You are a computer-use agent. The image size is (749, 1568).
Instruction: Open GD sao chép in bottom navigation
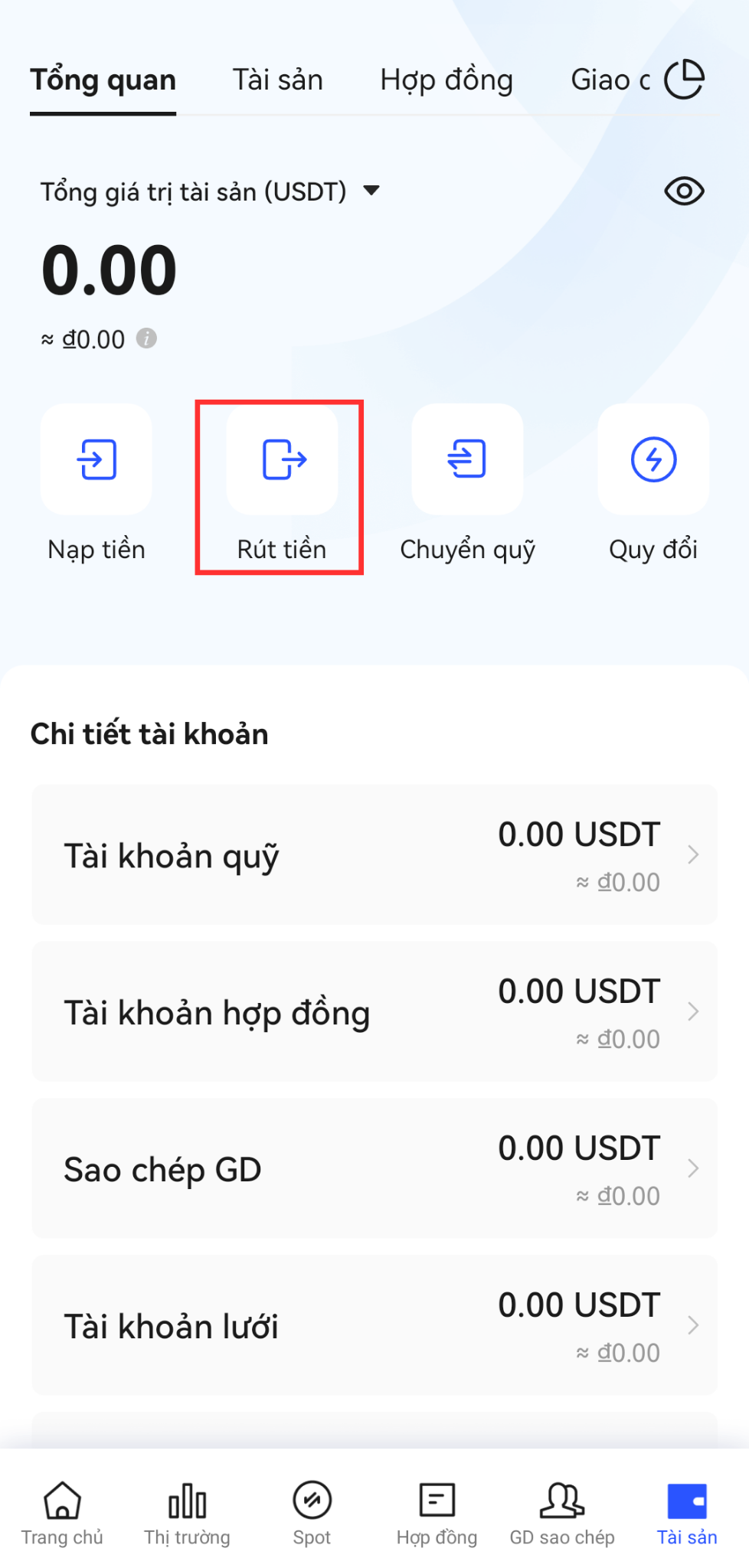562,1514
